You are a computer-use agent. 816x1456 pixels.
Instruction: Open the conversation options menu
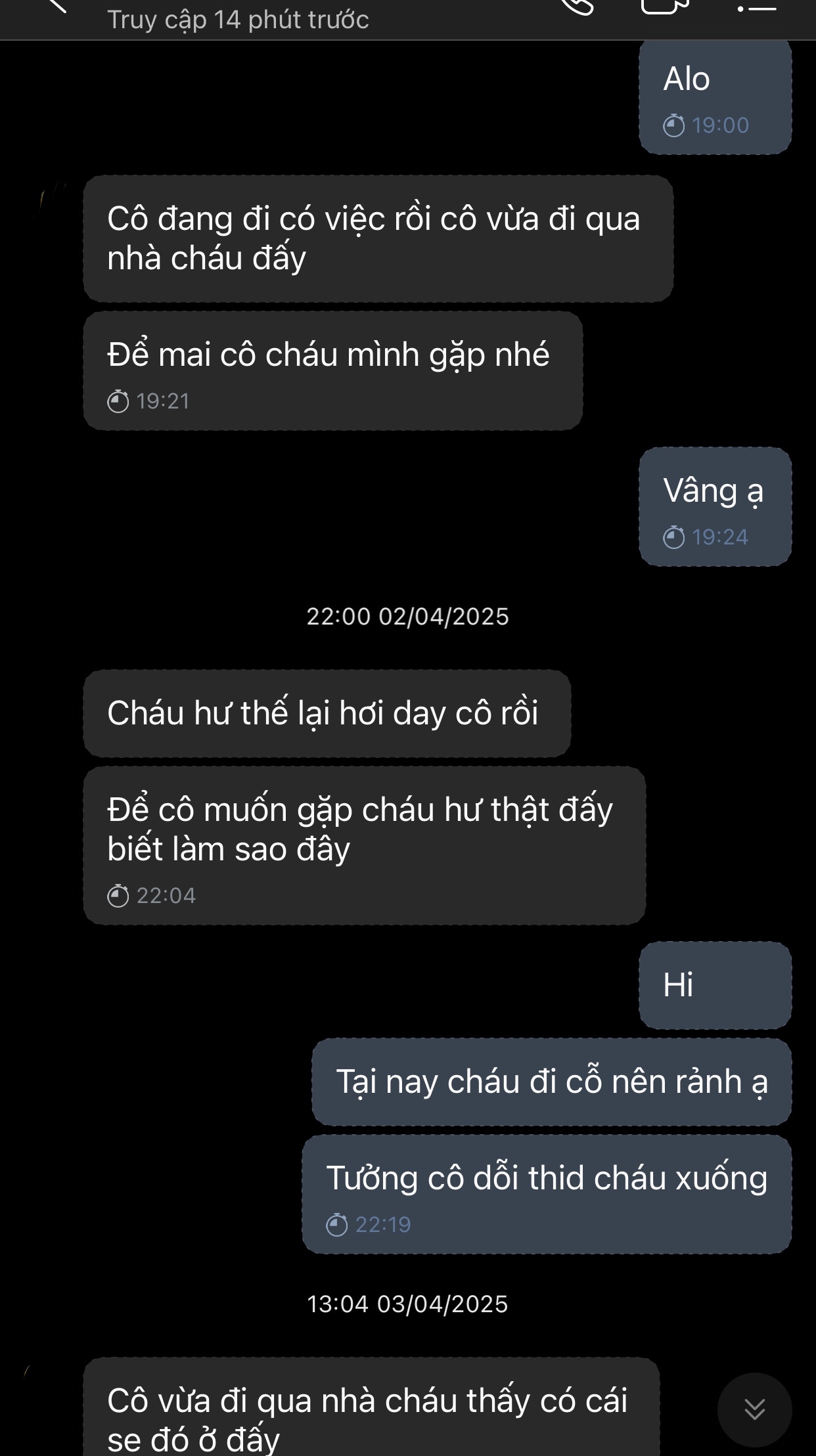tap(757, 7)
